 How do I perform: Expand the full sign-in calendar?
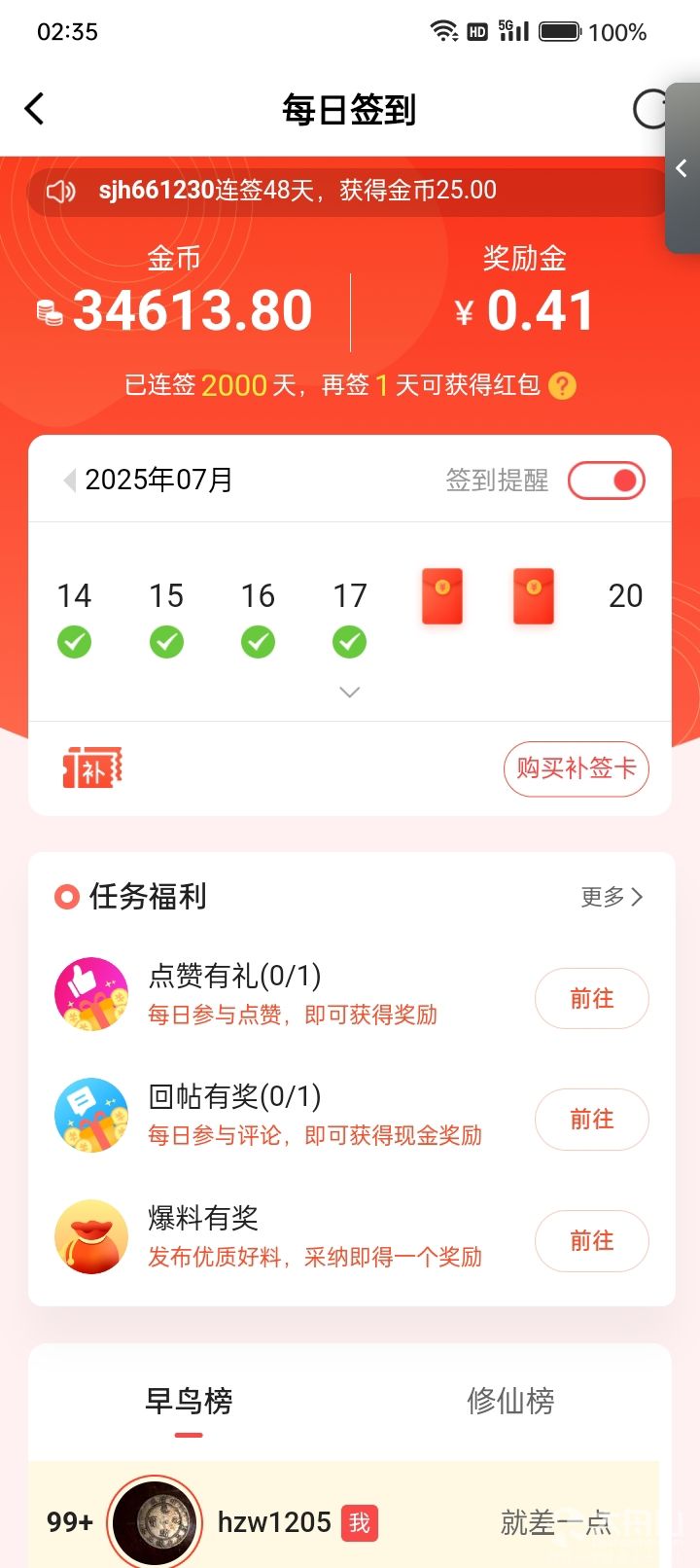[x=349, y=693]
